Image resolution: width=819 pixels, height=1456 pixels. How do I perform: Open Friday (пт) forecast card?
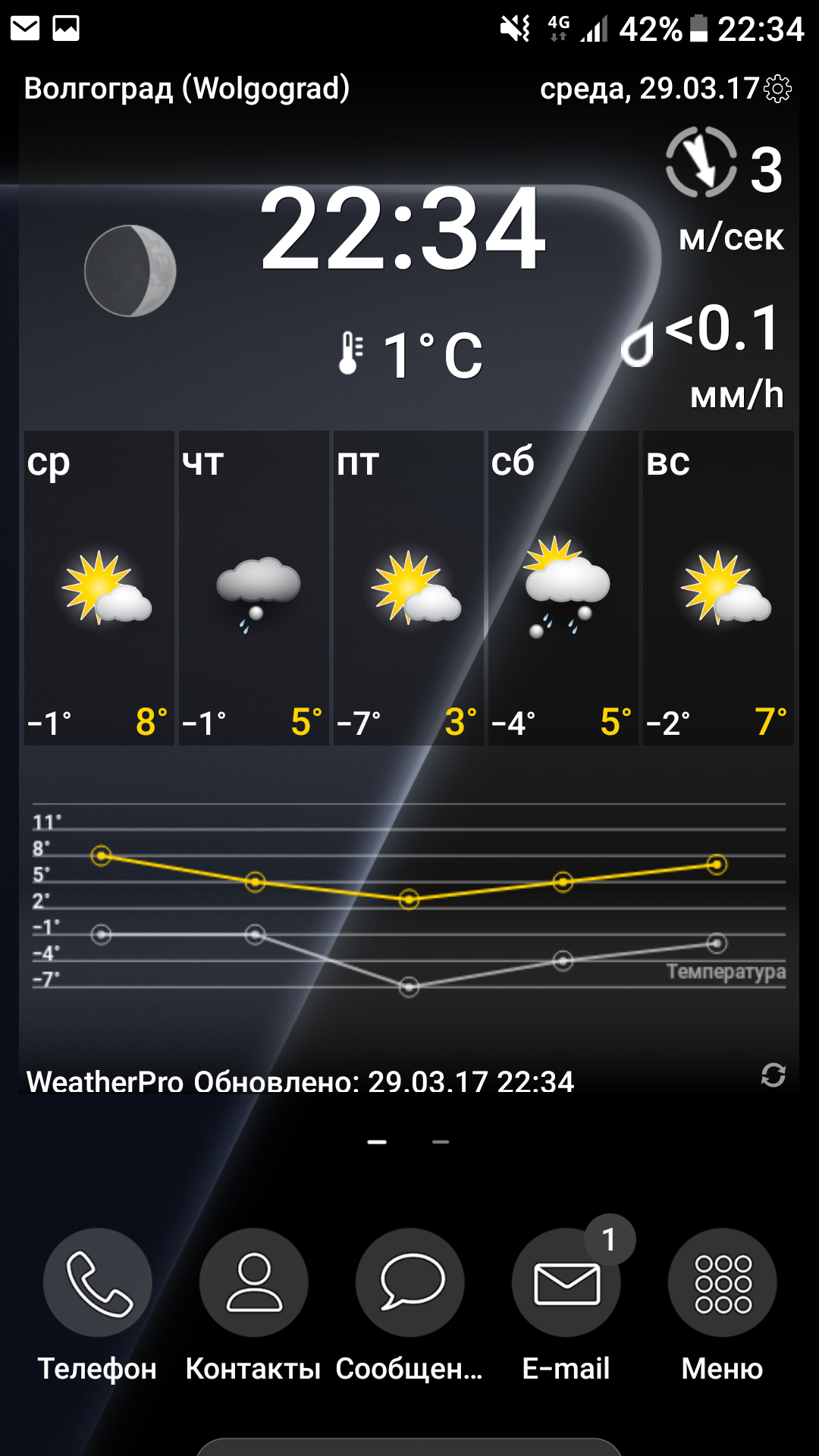click(409, 588)
